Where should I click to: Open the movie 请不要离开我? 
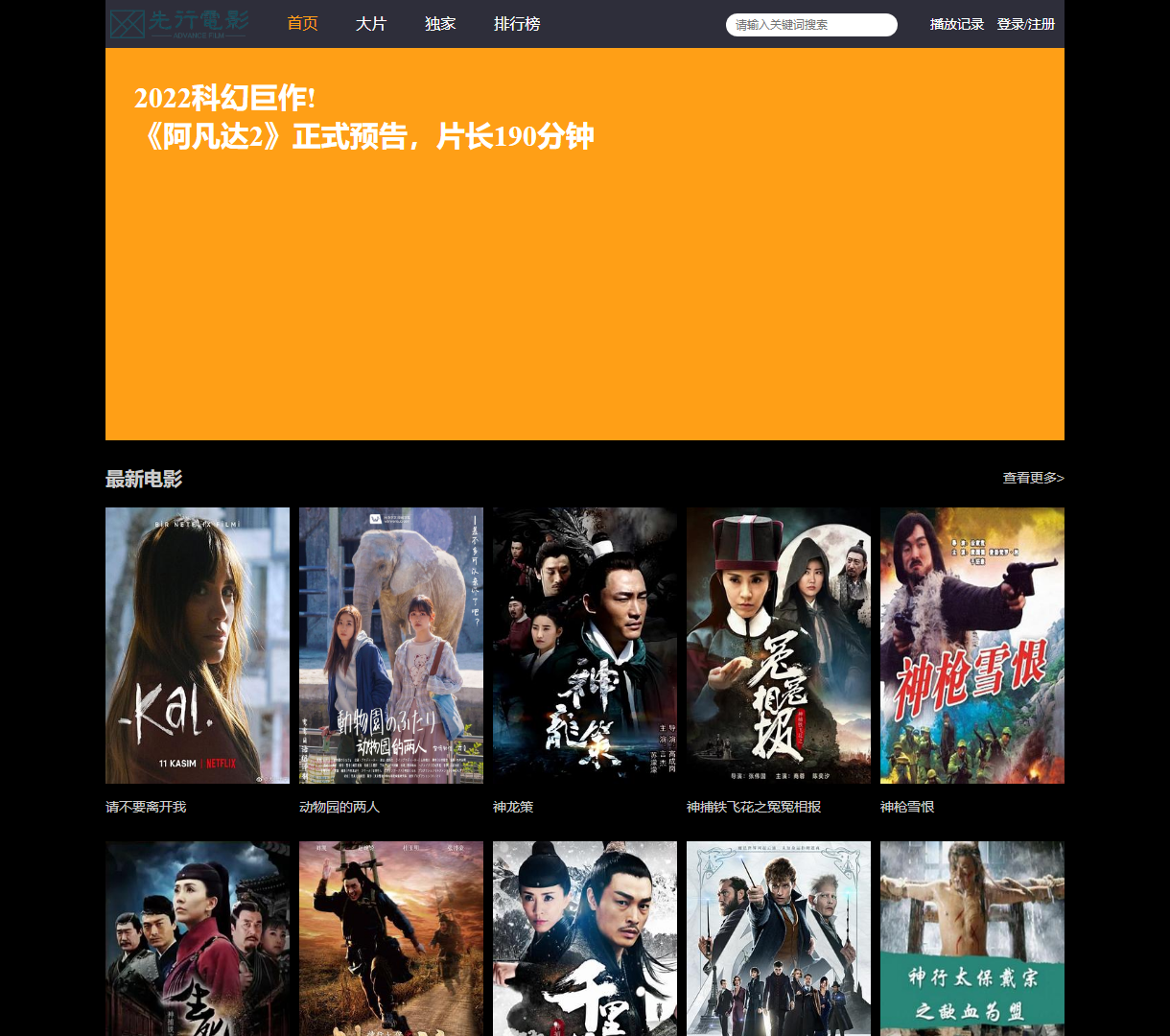198,646
